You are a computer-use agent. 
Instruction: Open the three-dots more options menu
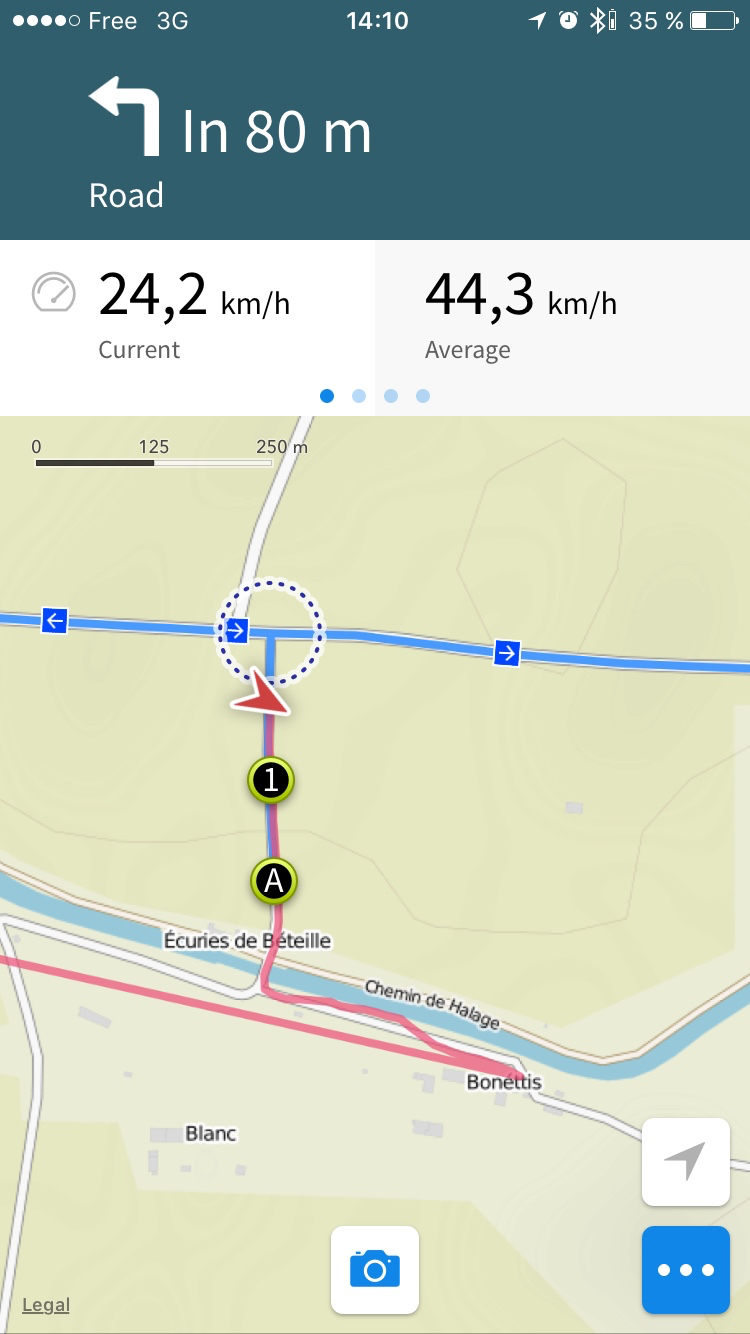click(685, 1269)
